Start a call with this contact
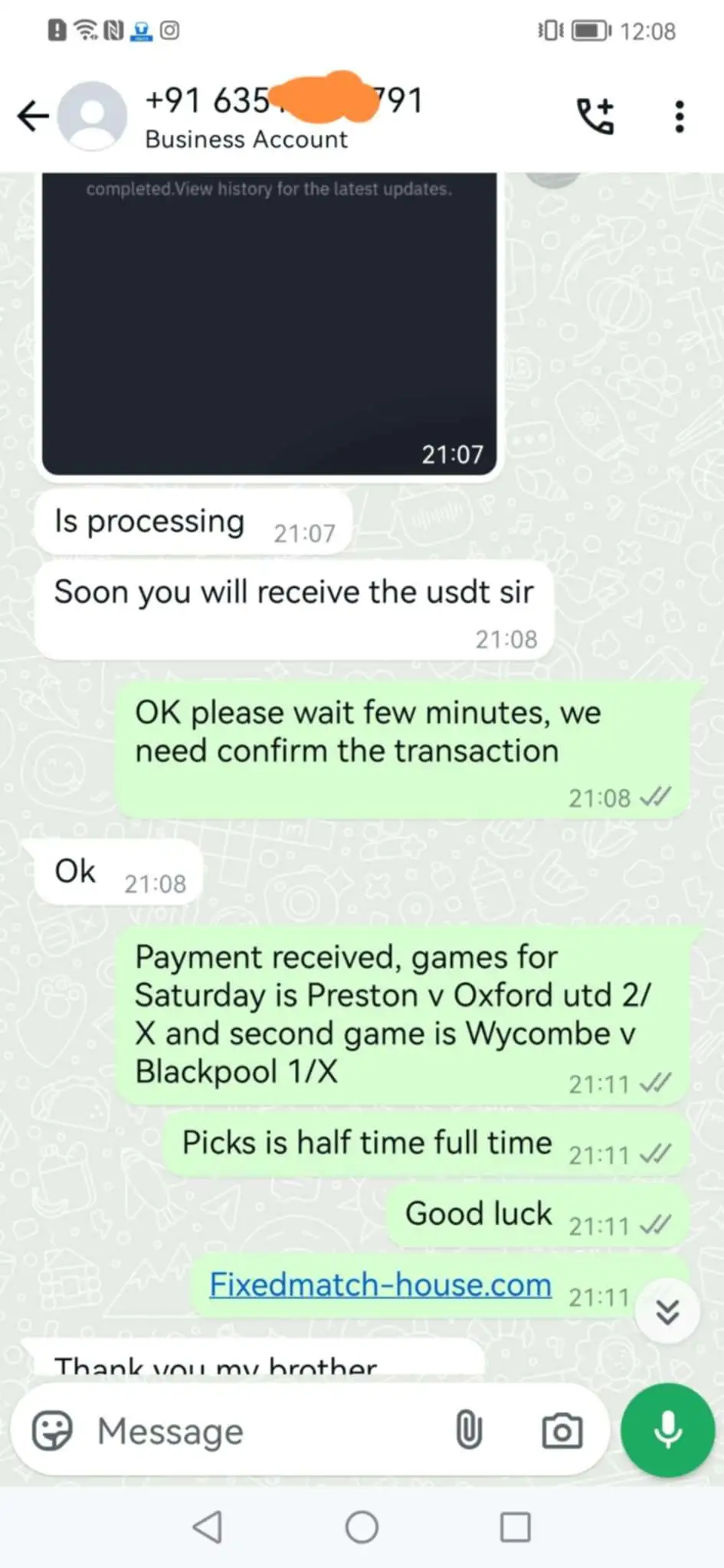This screenshot has height=1568, width=724. pyautogui.click(x=595, y=116)
